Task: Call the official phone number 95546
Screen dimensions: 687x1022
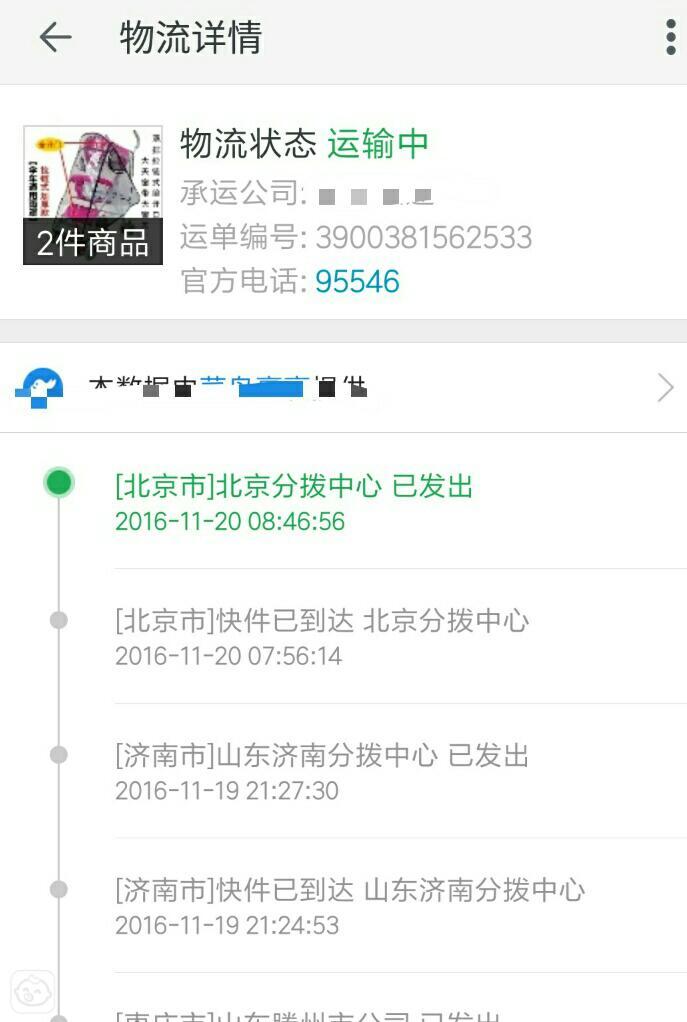Action: (x=357, y=282)
